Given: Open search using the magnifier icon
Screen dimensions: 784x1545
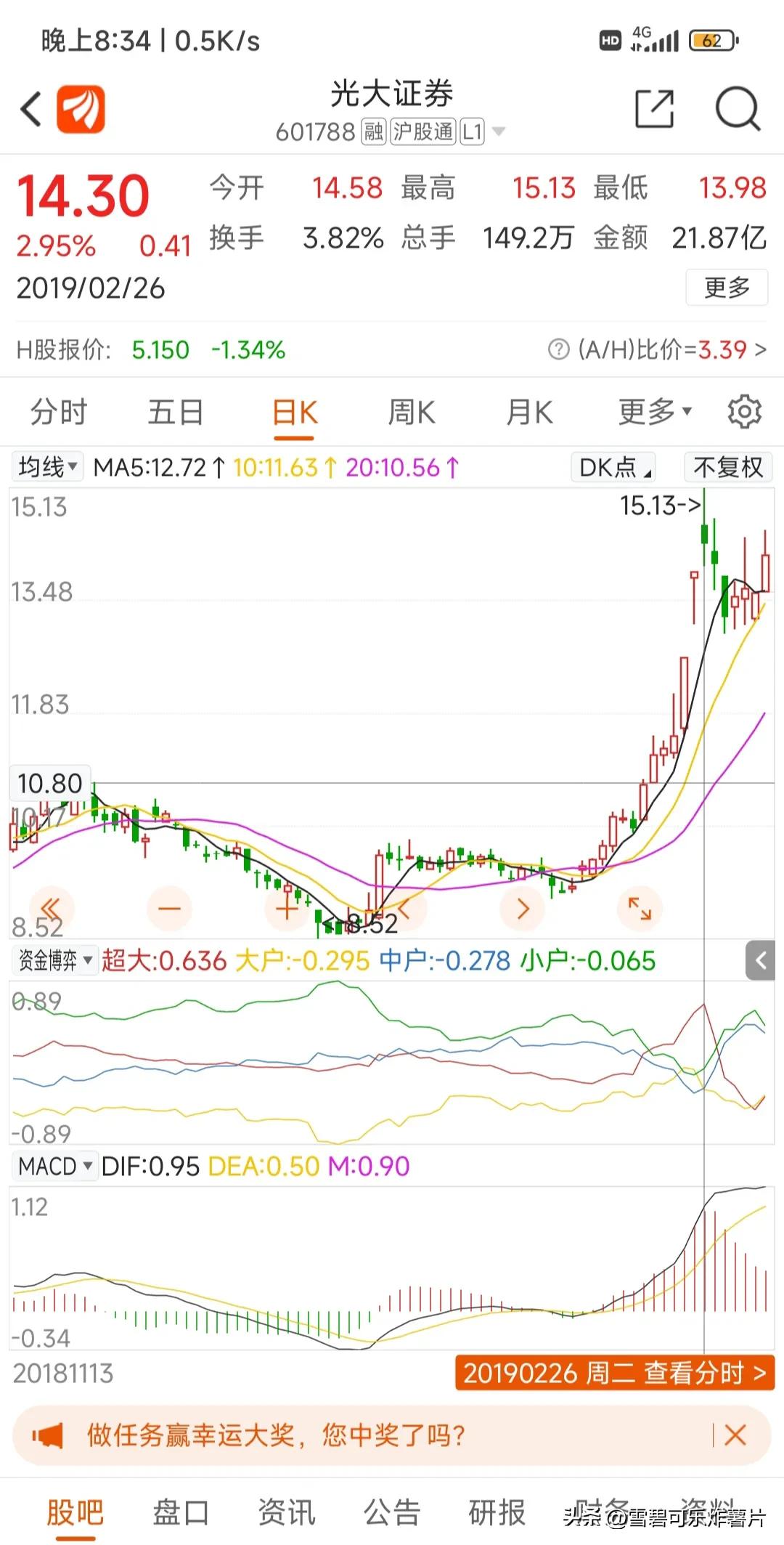Looking at the screenshot, I should [737, 109].
